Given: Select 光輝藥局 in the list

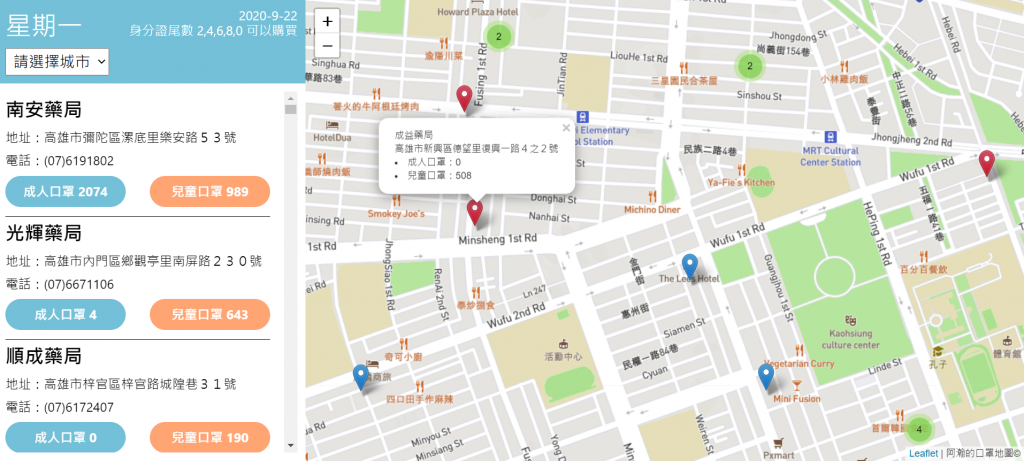Looking at the screenshot, I should 44,233.
